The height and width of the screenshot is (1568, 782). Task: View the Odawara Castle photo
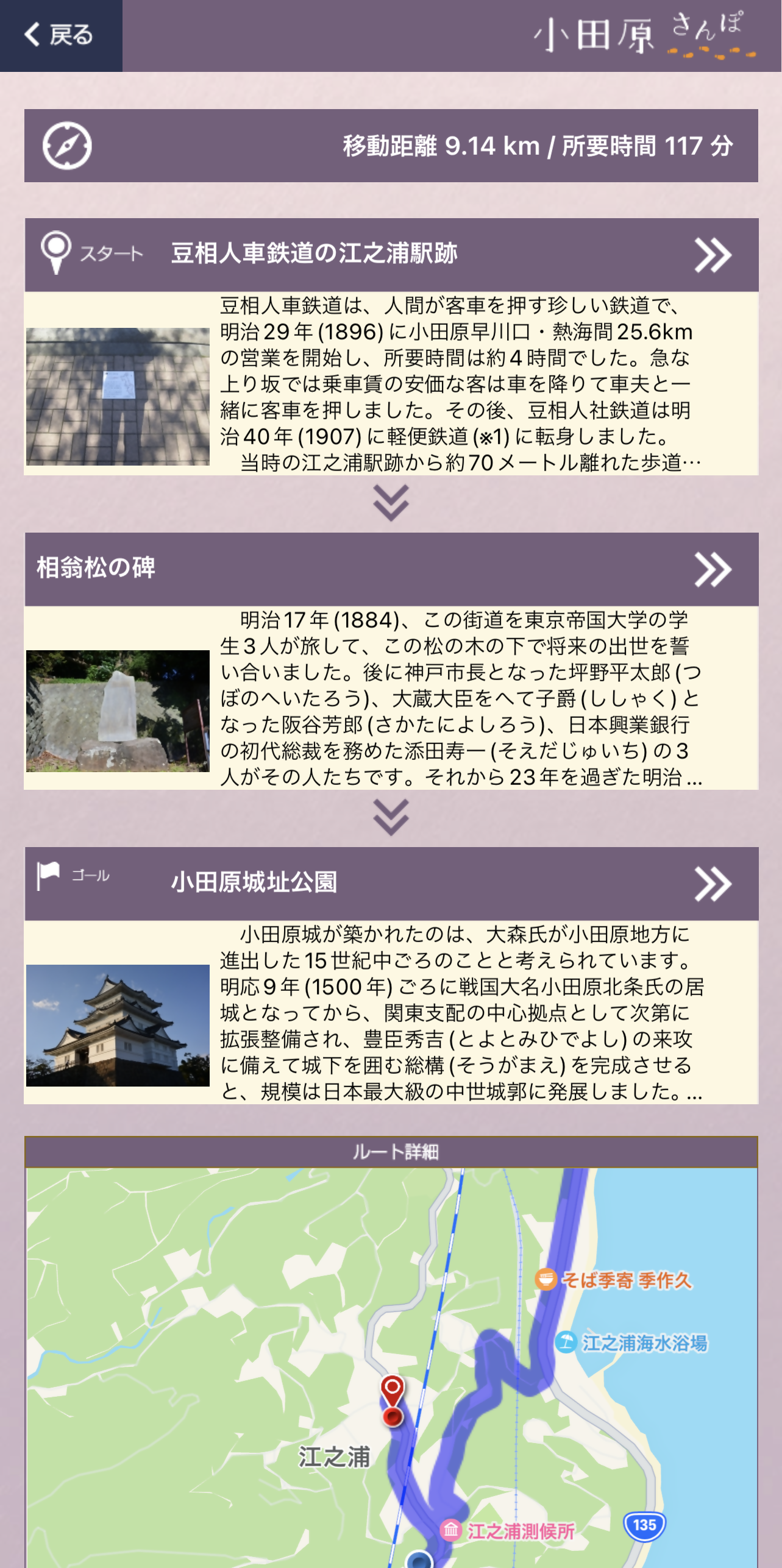[118, 1025]
